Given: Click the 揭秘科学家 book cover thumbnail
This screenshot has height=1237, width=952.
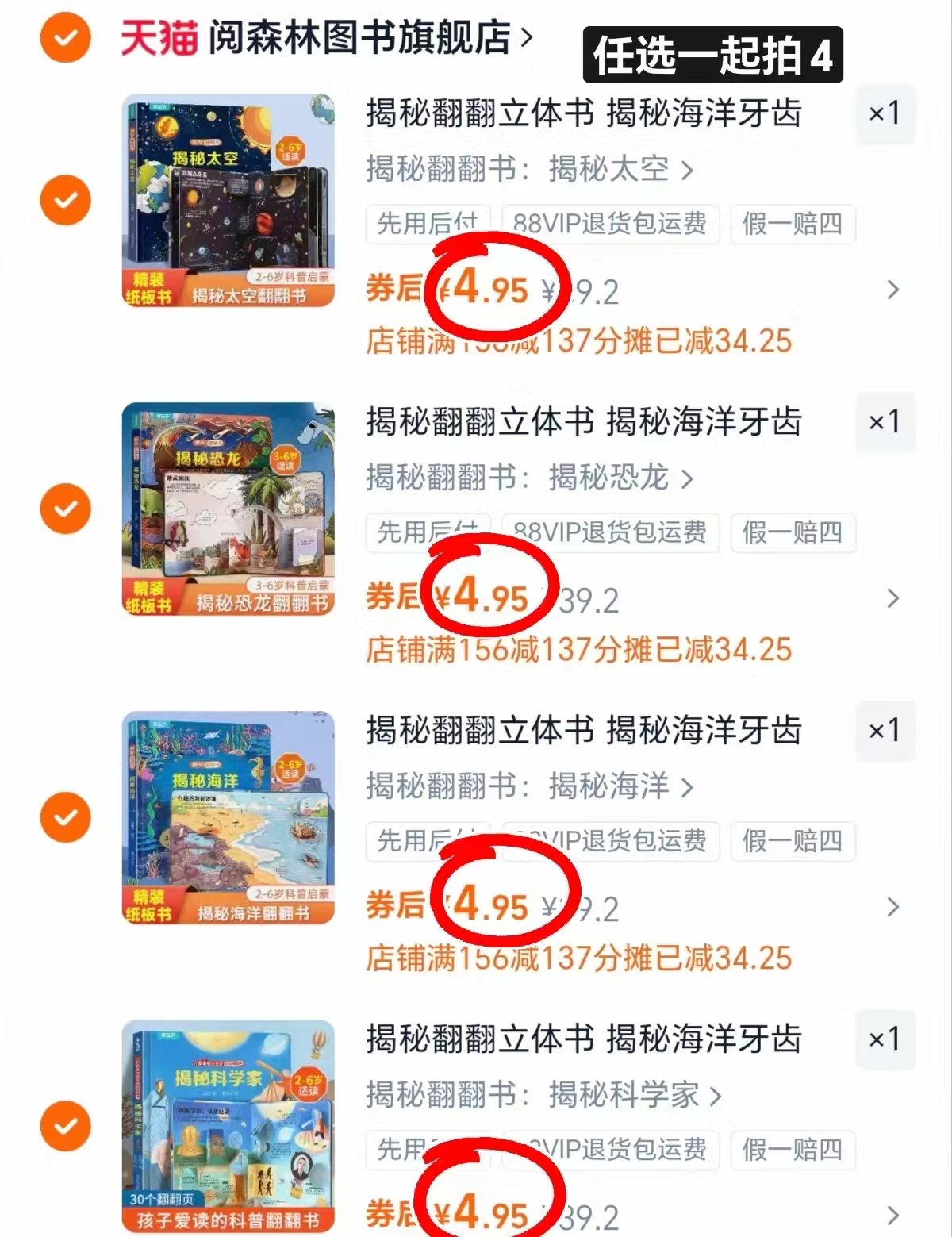Looking at the screenshot, I should coord(230,1124).
